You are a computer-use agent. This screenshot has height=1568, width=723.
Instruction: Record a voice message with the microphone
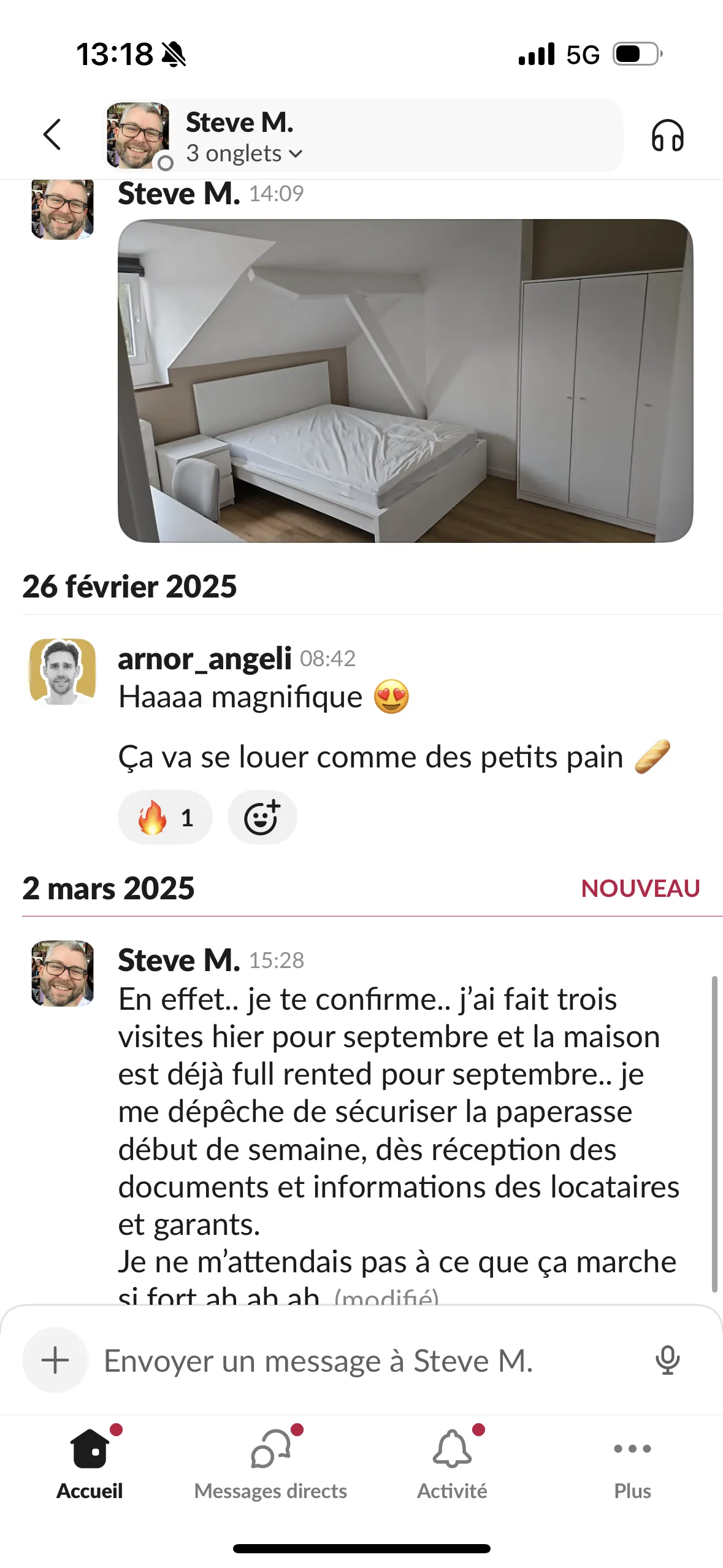[x=667, y=1360]
